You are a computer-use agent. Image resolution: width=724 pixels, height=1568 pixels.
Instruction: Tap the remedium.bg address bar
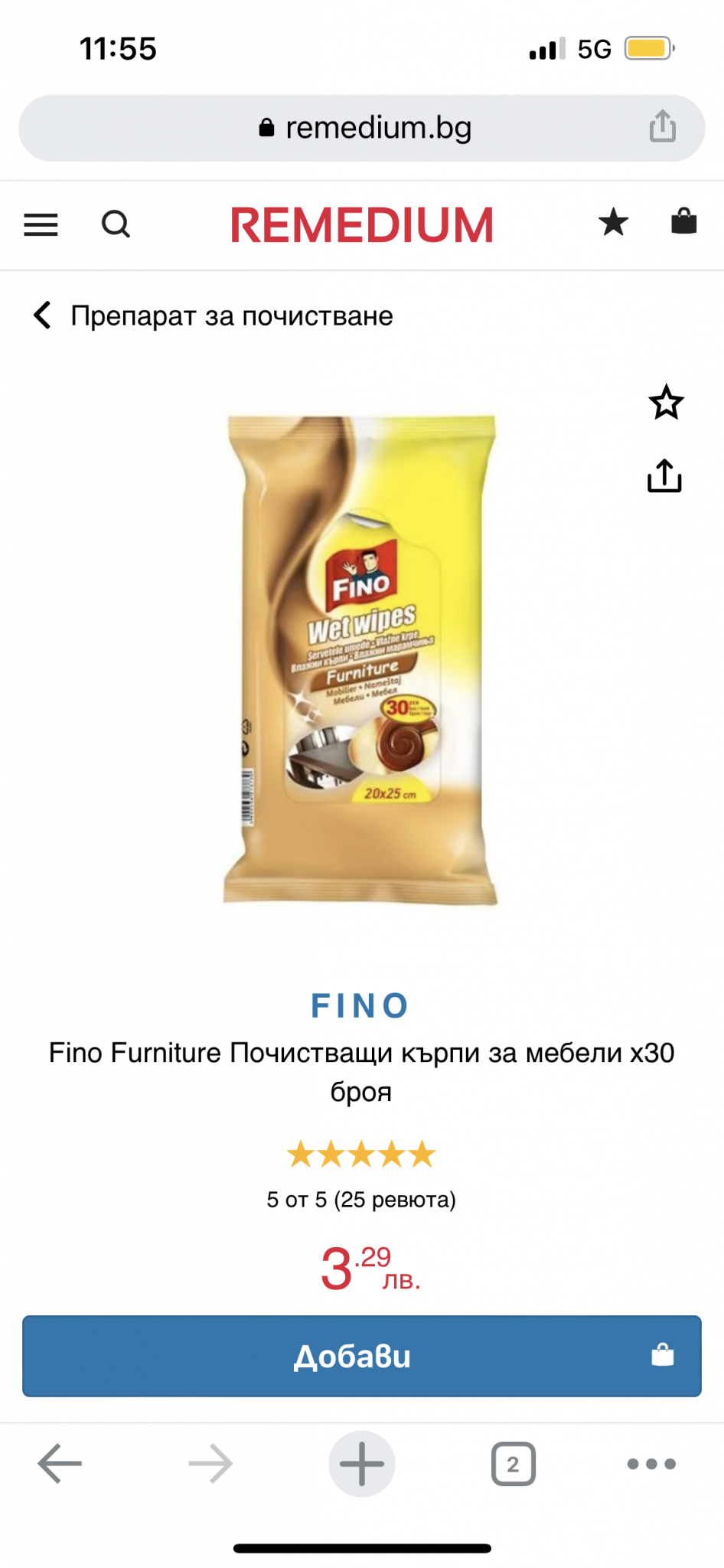pyautogui.click(x=362, y=128)
